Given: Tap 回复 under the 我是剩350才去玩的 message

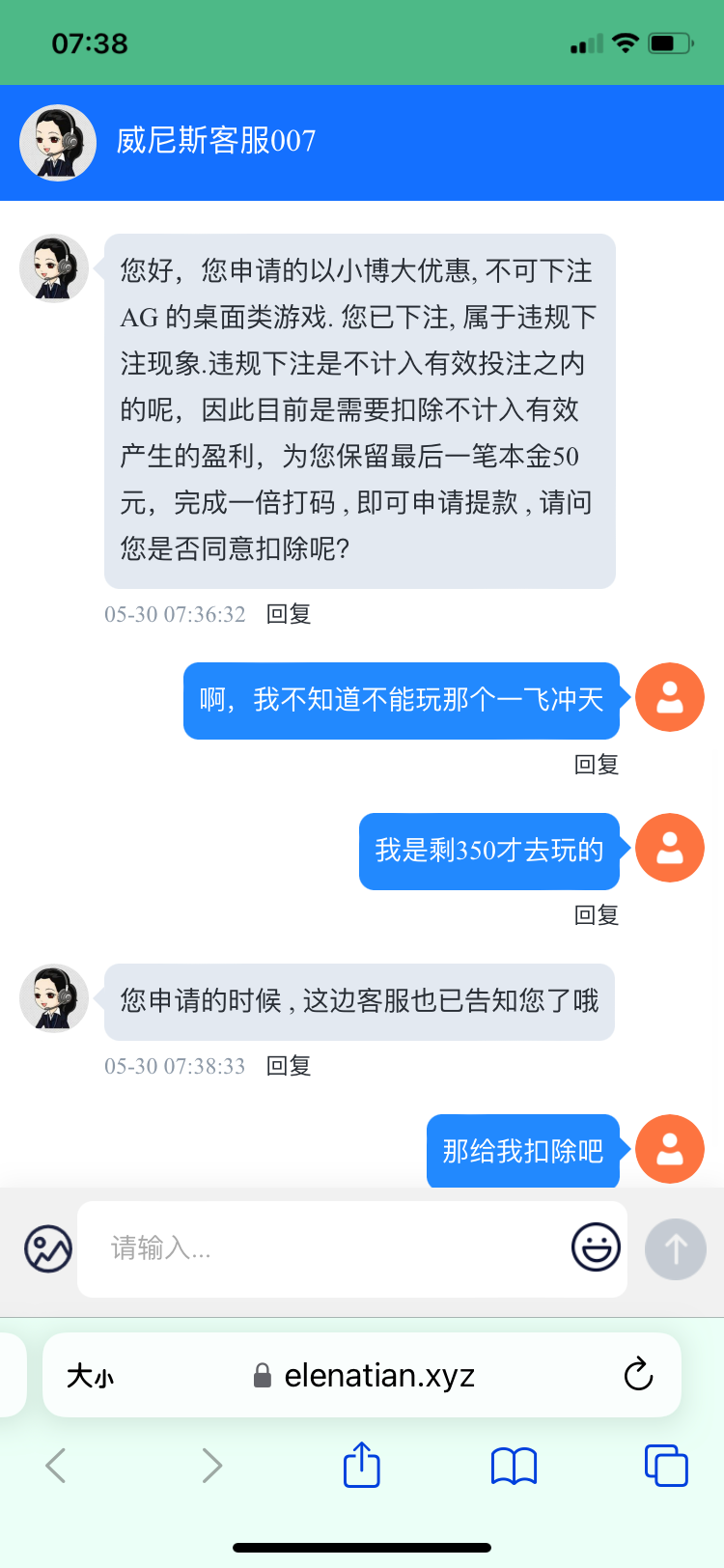Looking at the screenshot, I should [596, 915].
